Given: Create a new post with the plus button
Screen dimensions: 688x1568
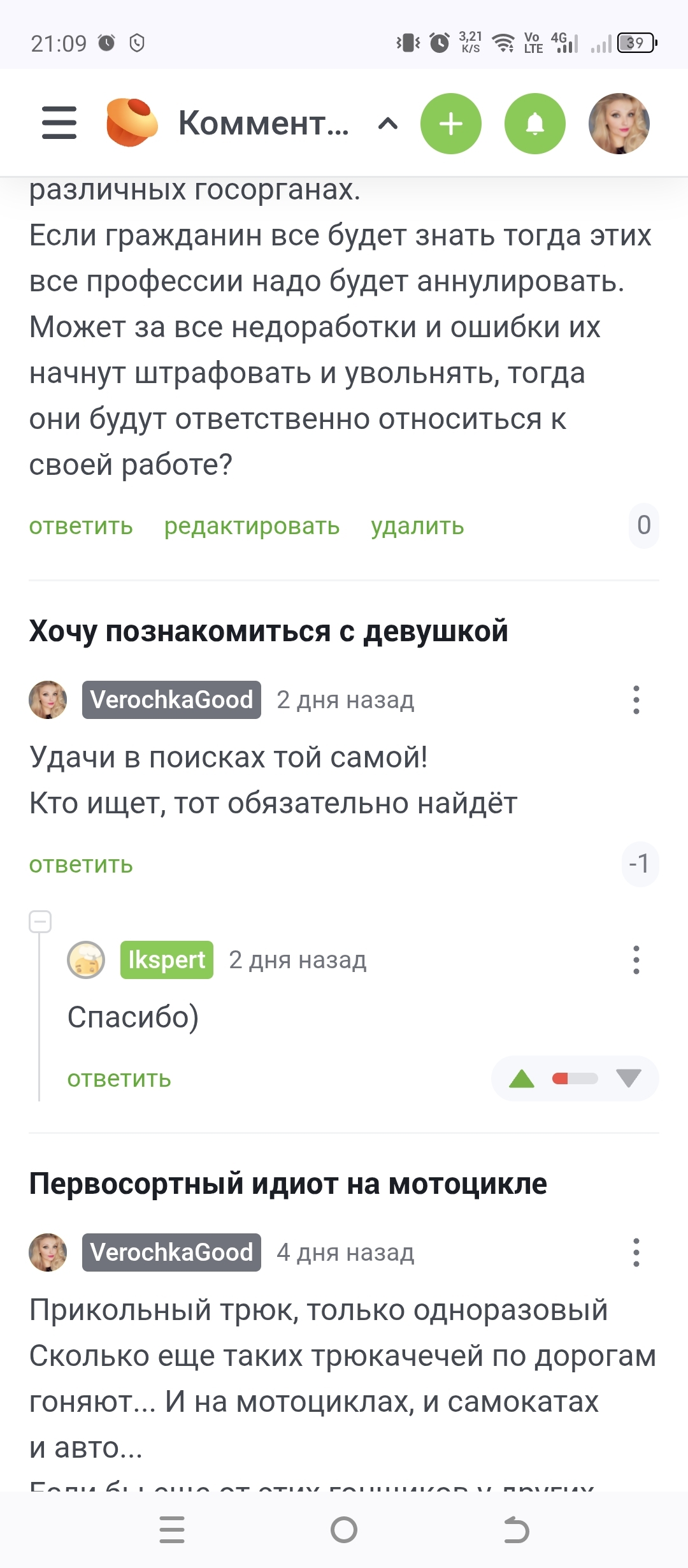Looking at the screenshot, I should click(450, 124).
